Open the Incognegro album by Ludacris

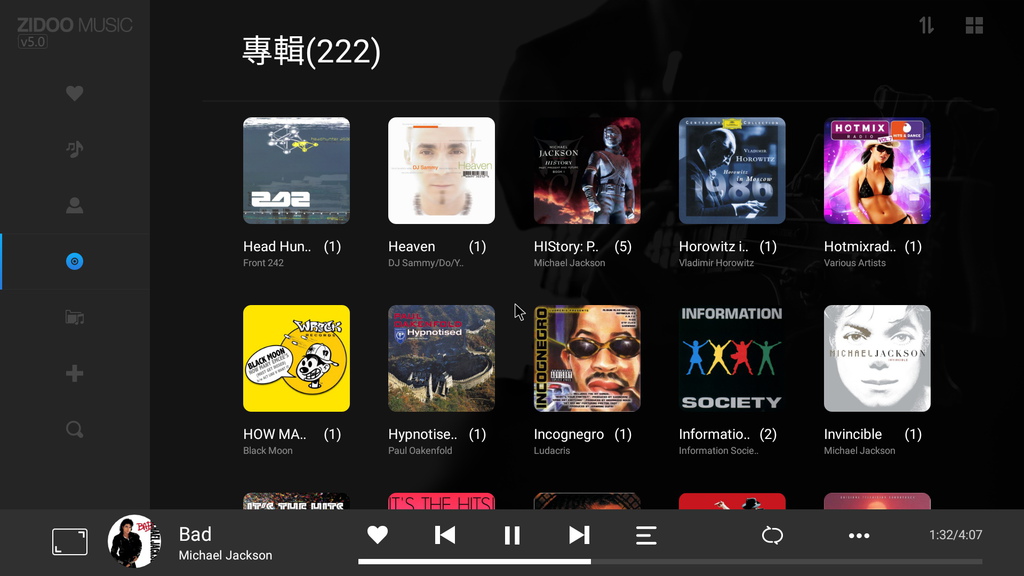pos(587,358)
